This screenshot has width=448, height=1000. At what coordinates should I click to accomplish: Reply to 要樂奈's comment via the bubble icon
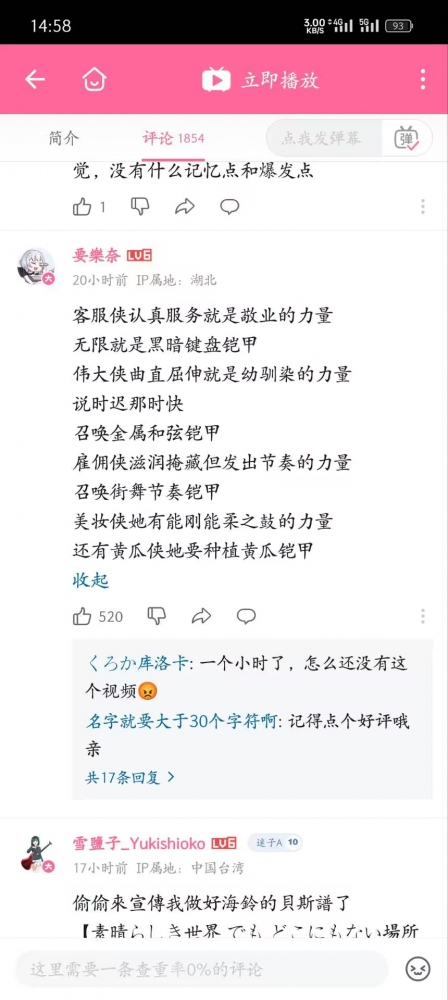coord(246,616)
